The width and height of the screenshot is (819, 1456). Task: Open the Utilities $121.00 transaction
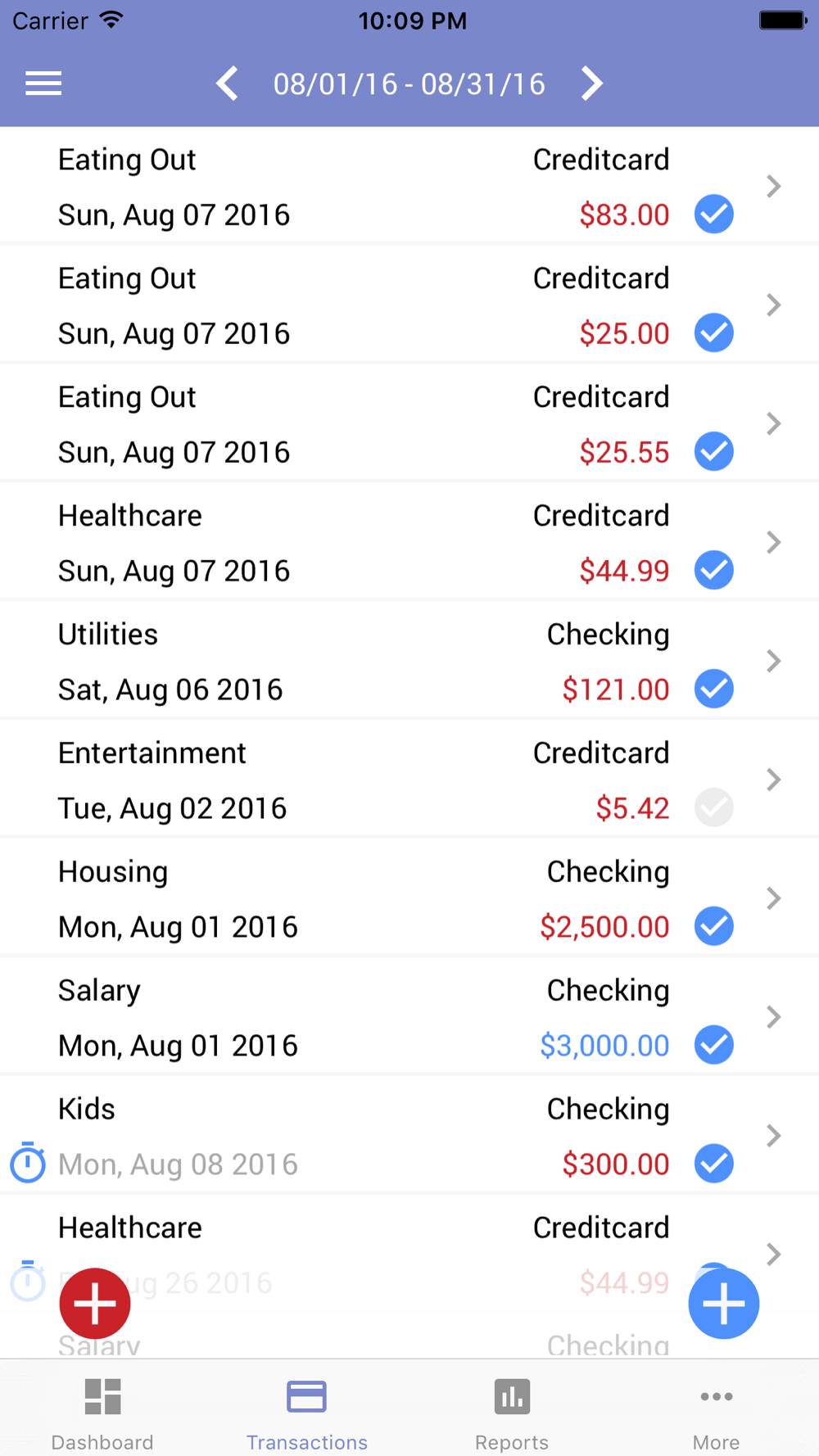point(409,661)
